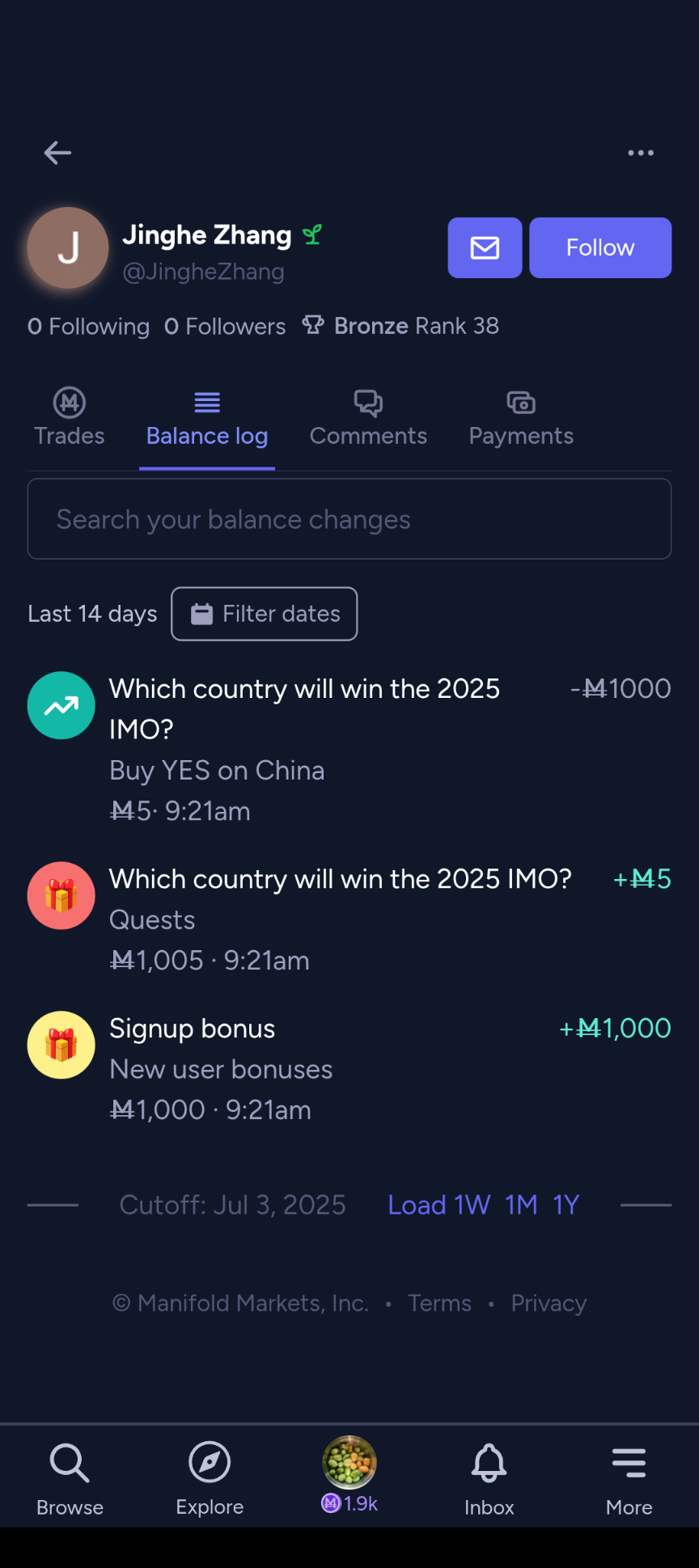Focus the balance changes search field
The width and height of the screenshot is (699, 1568).
pos(349,519)
